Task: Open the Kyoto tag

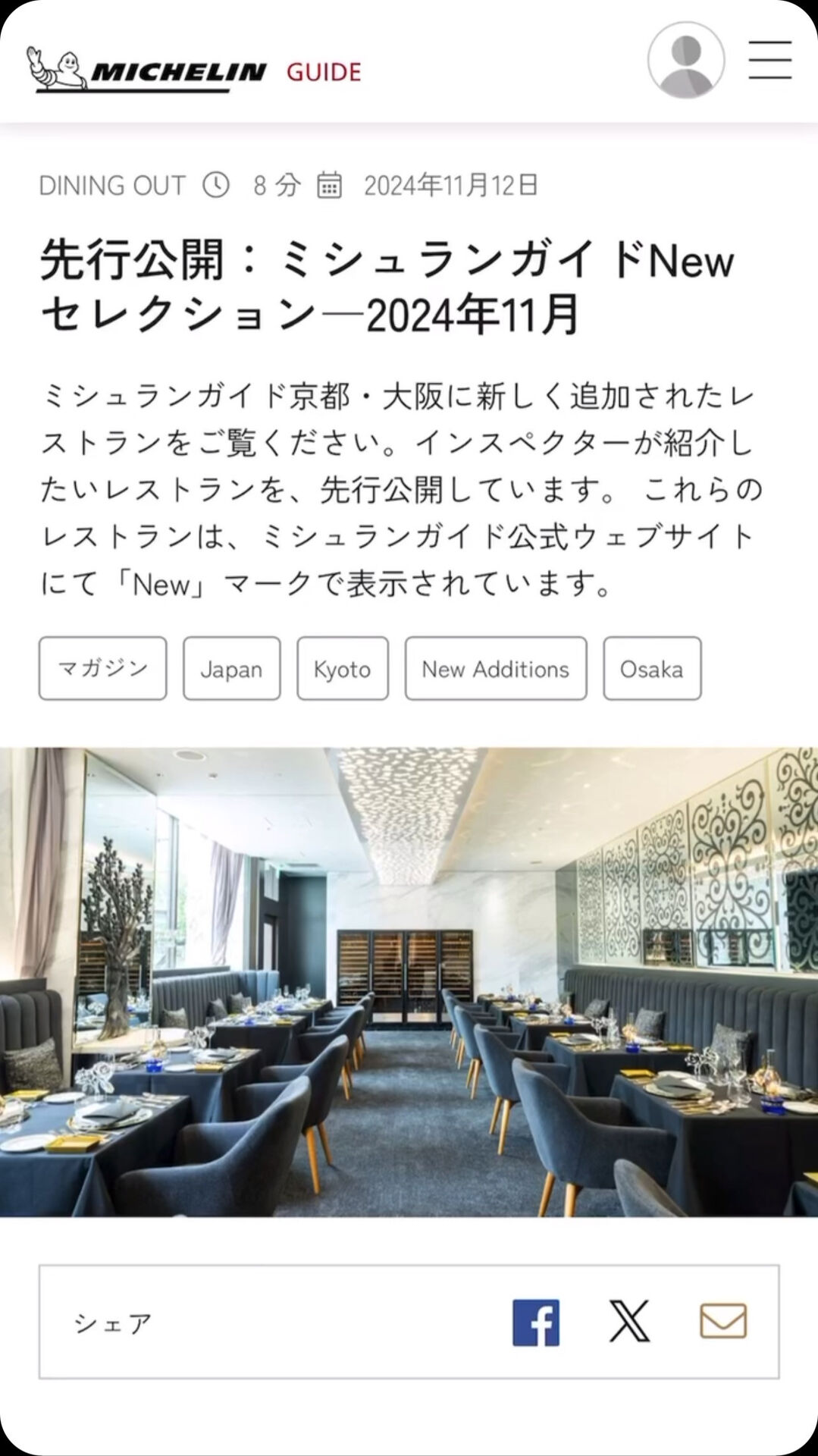Action: pos(342,668)
